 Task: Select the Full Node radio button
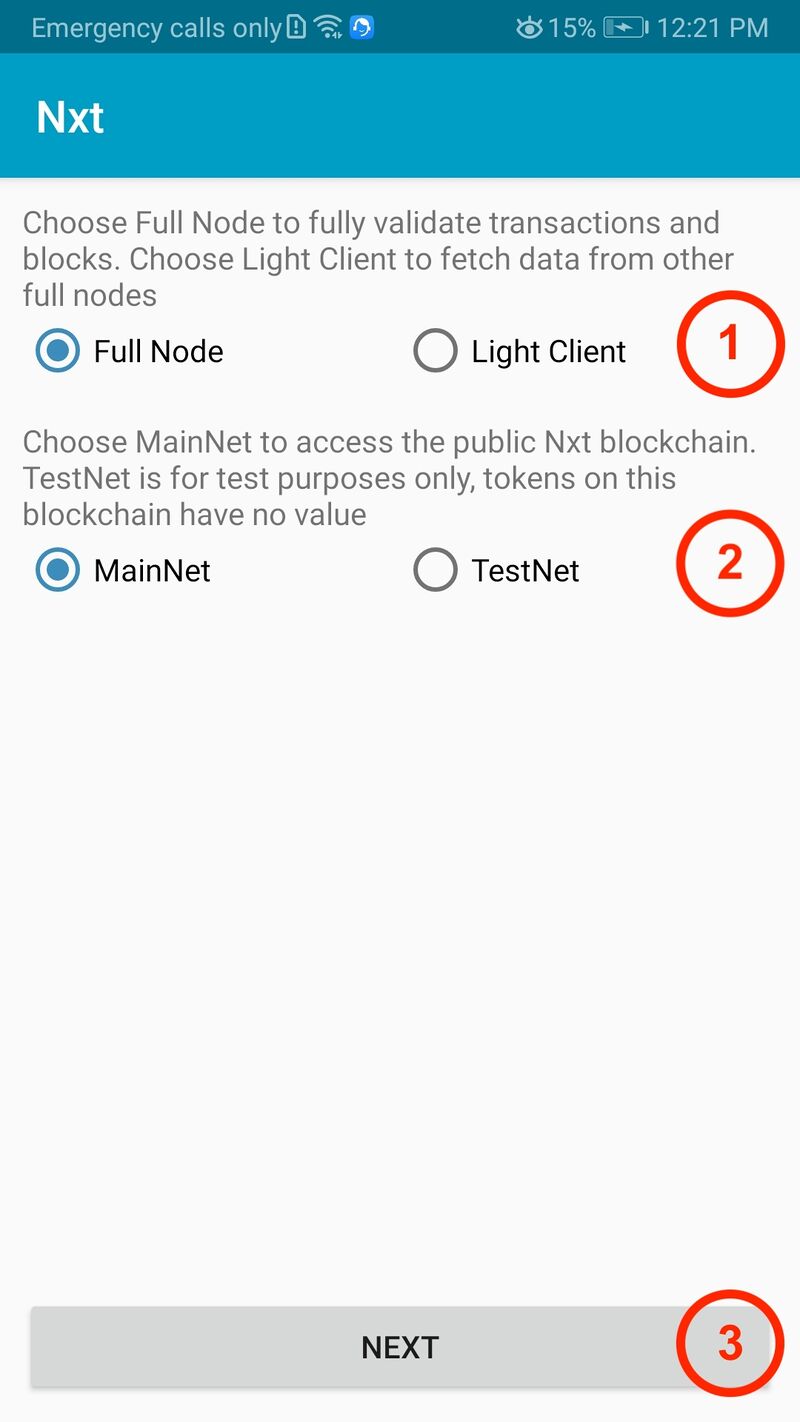57,351
